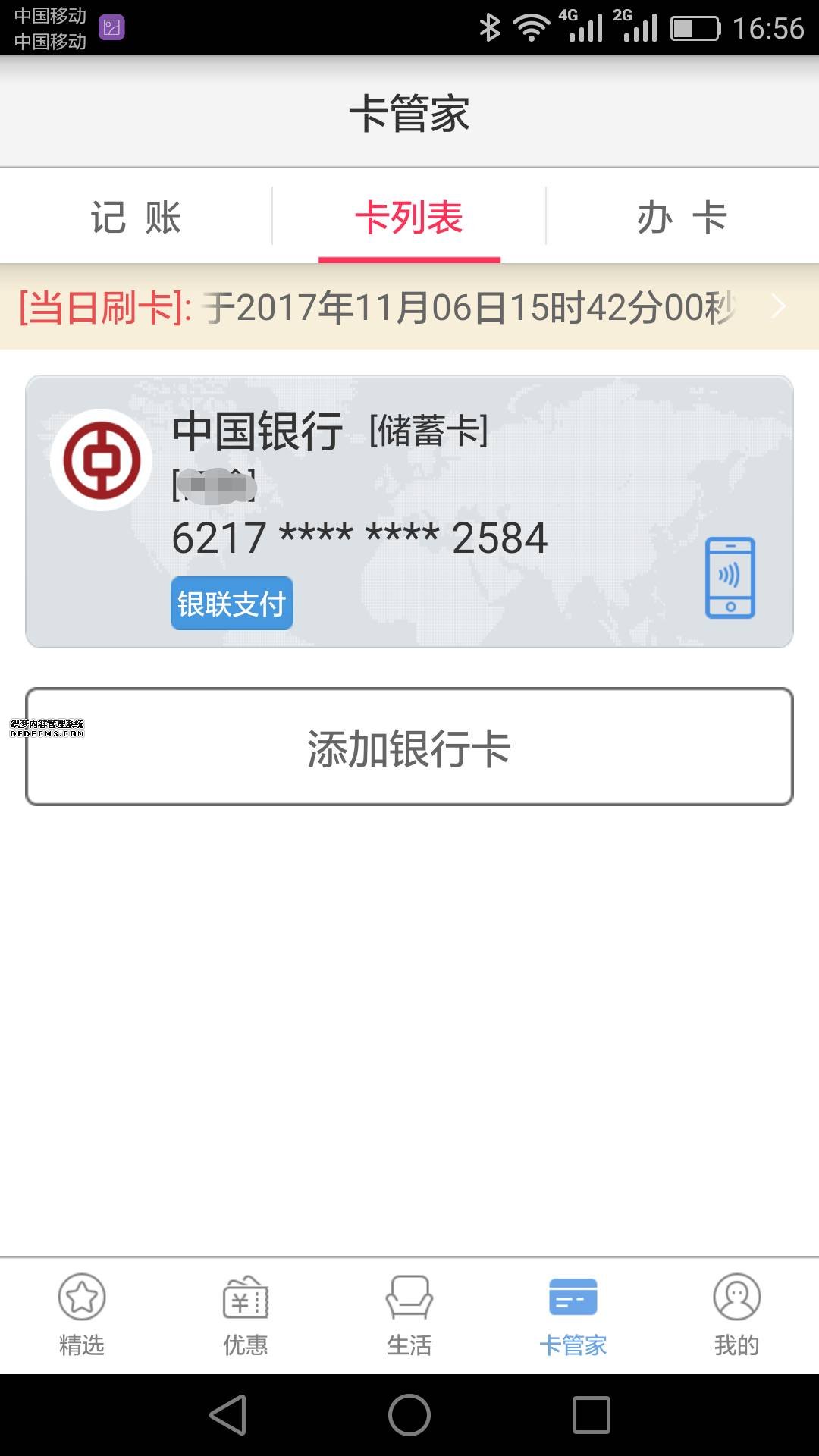Open the 生活 lifestyle sofa icon
Viewport: 819px width, 1456px height.
click(x=409, y=1297)
